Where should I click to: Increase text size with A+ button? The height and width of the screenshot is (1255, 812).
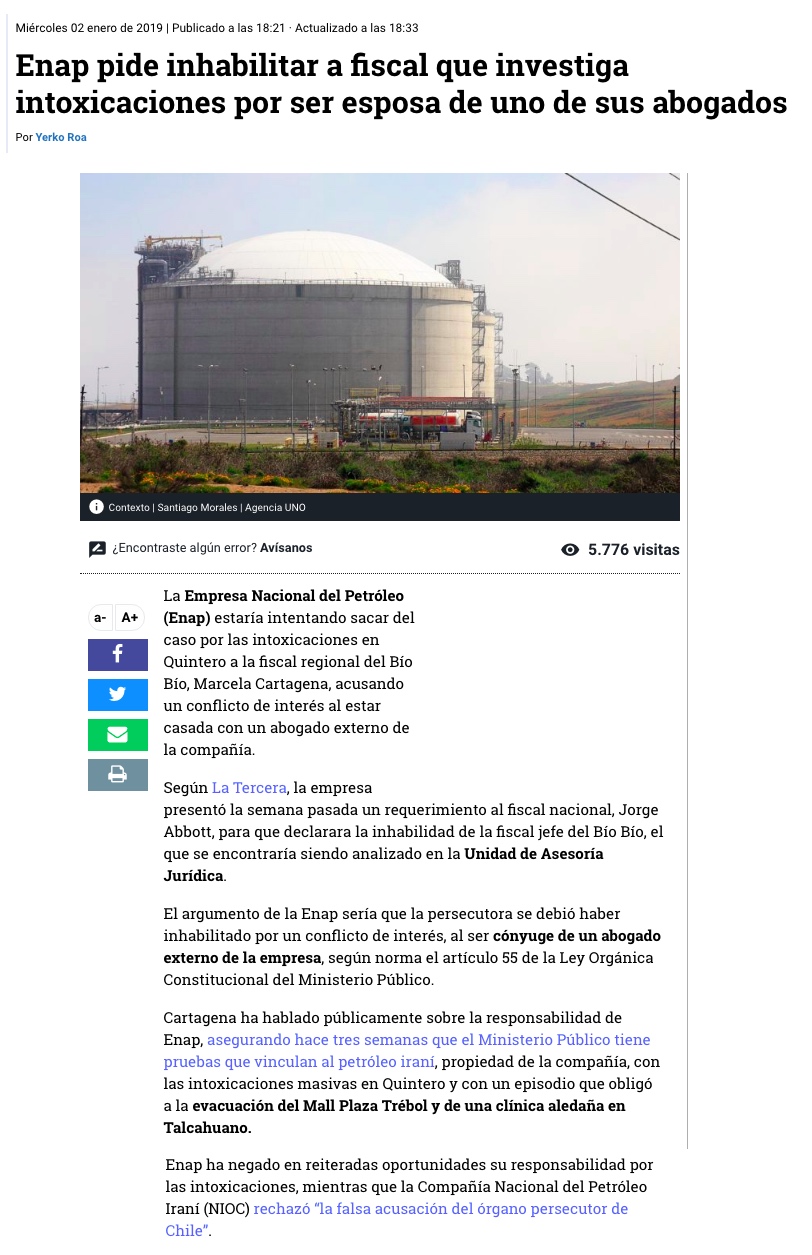coord(130,617)
